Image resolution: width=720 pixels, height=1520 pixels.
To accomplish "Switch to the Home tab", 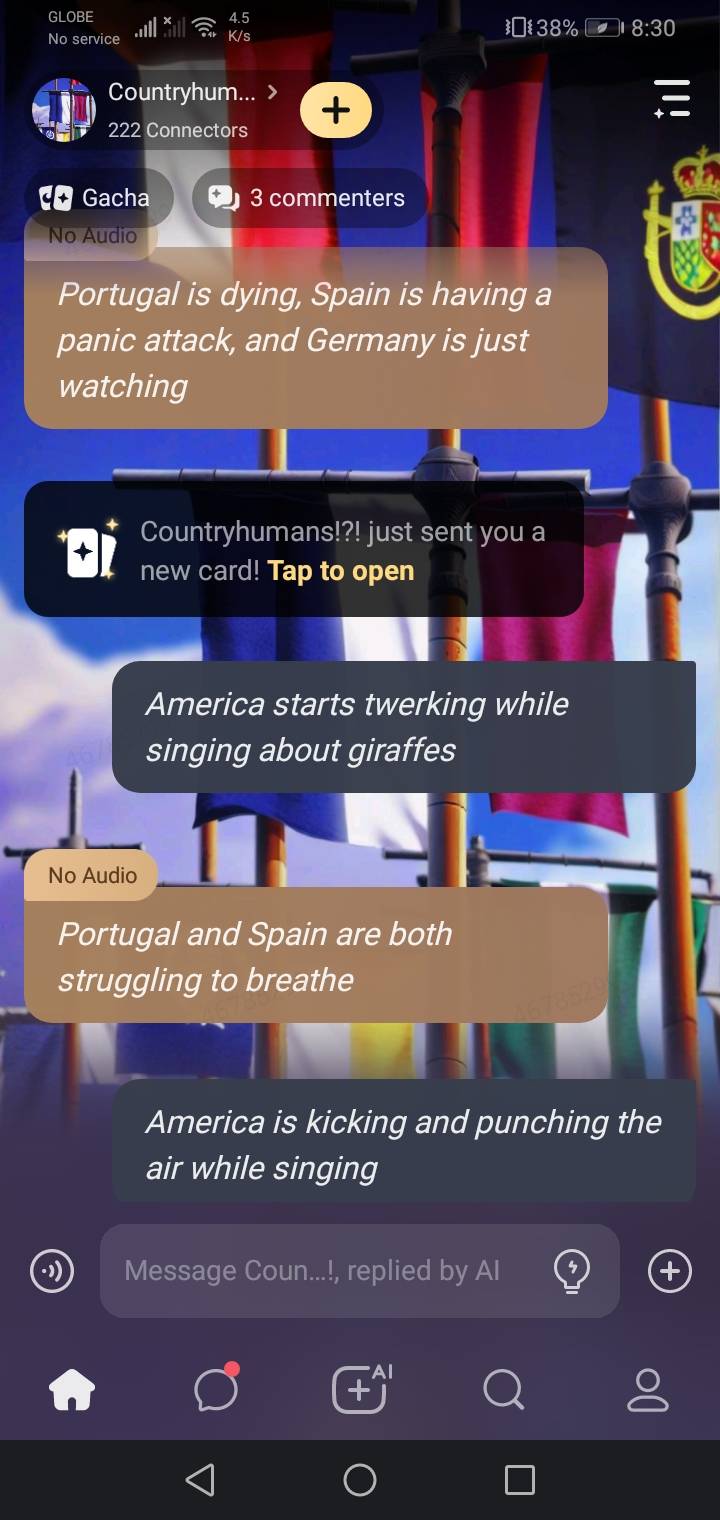I will coord(72,1390).
